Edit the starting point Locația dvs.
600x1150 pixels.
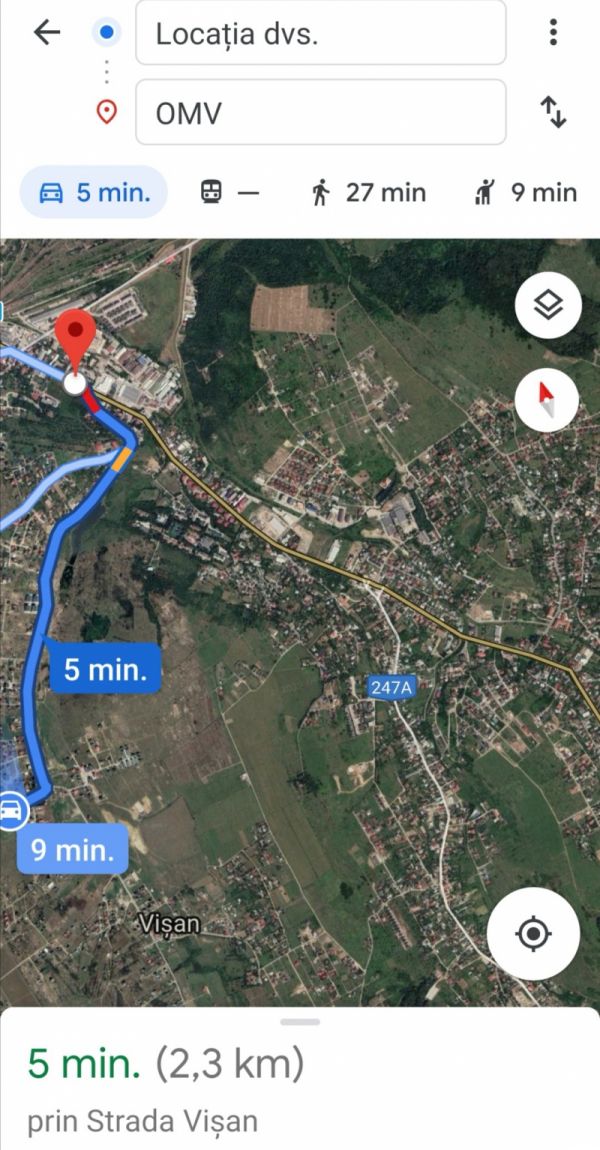point(320,34)
